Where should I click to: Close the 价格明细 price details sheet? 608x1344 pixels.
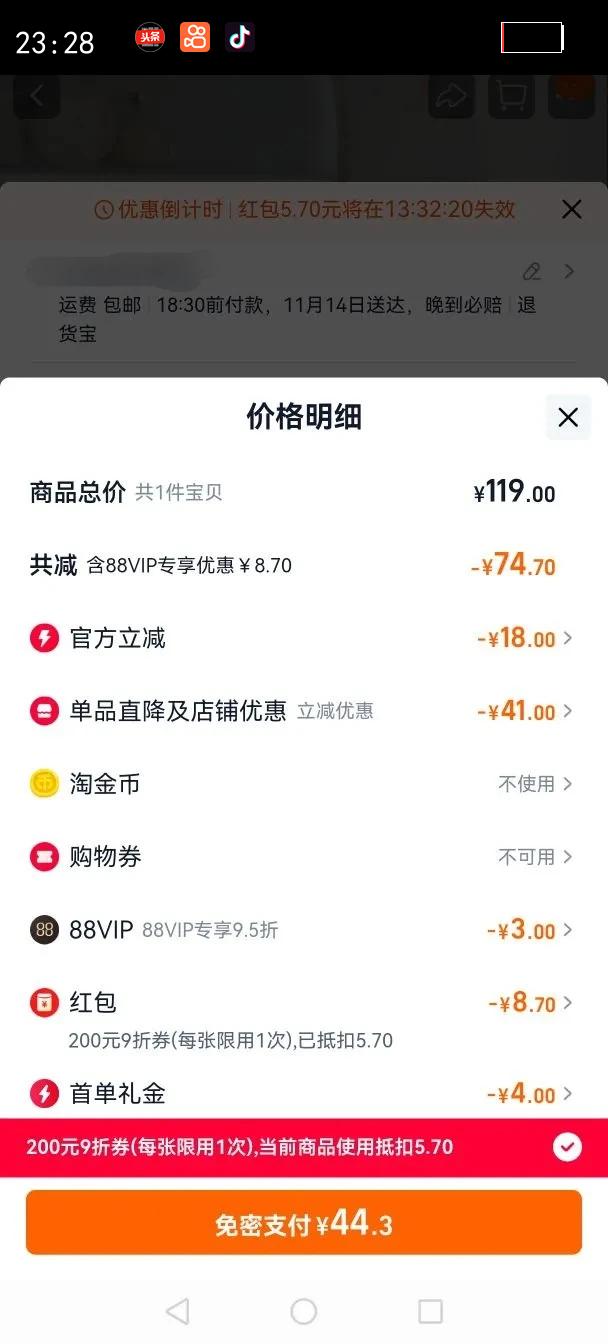click(568, 417)
